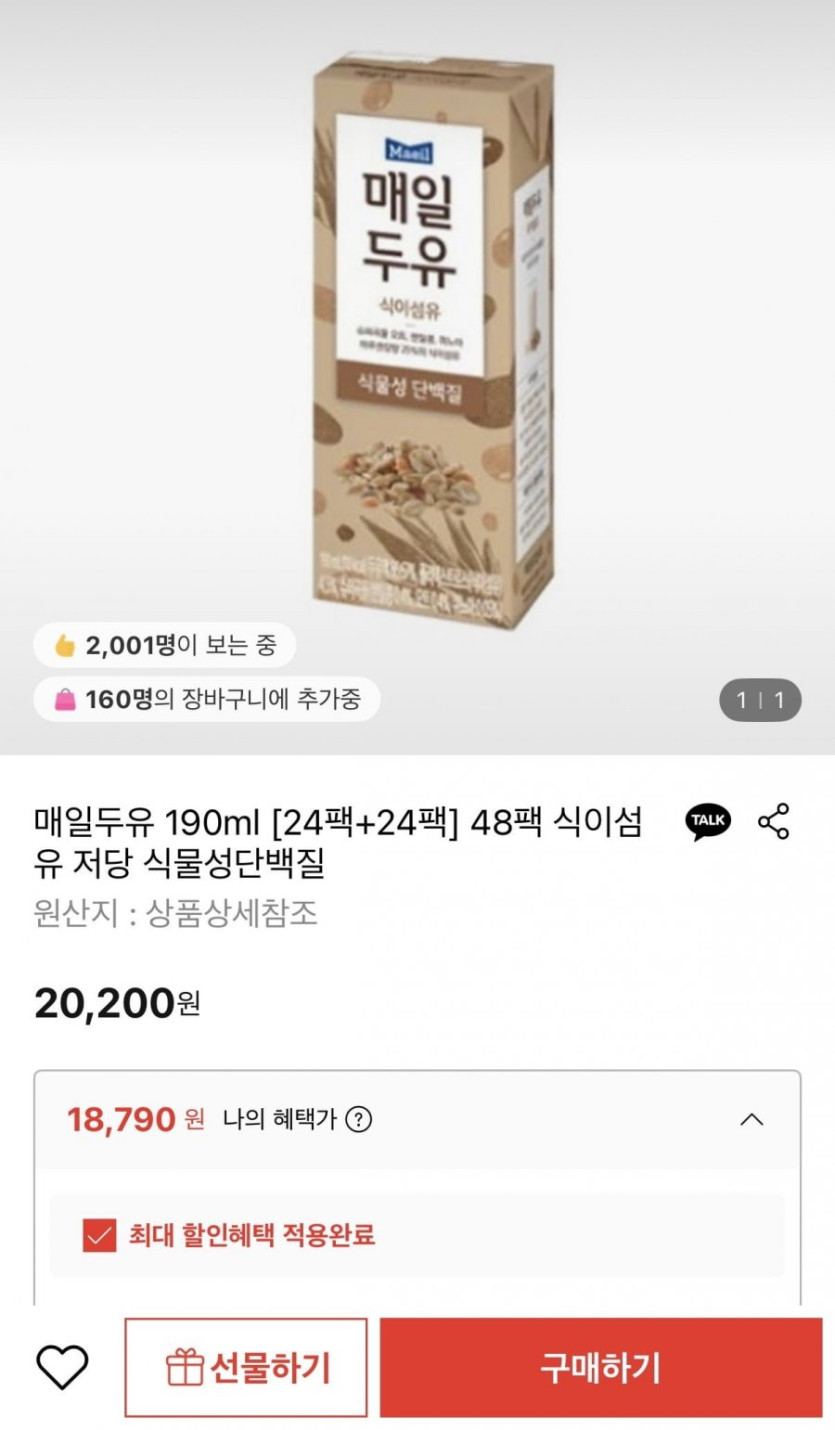The height and width of the screenshot is (1430, 835).
Task: Open the 나의 혜택가 help question mark
Action: point(358,1119)
